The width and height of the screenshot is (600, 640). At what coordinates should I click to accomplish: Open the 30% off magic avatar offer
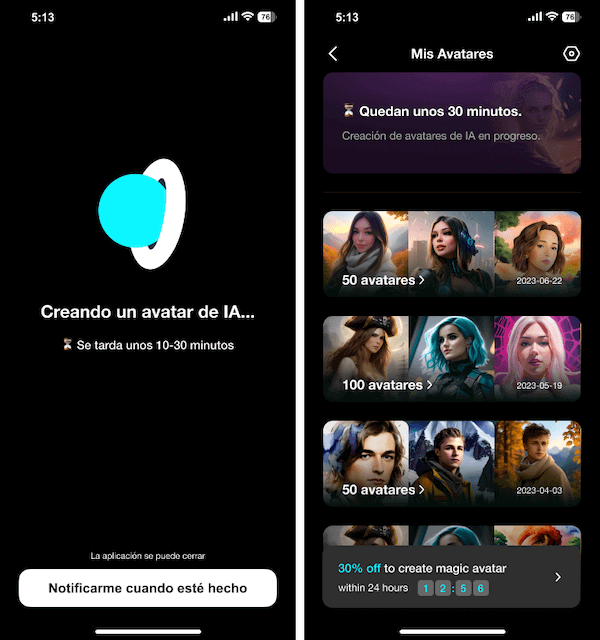tap(451, 577)
